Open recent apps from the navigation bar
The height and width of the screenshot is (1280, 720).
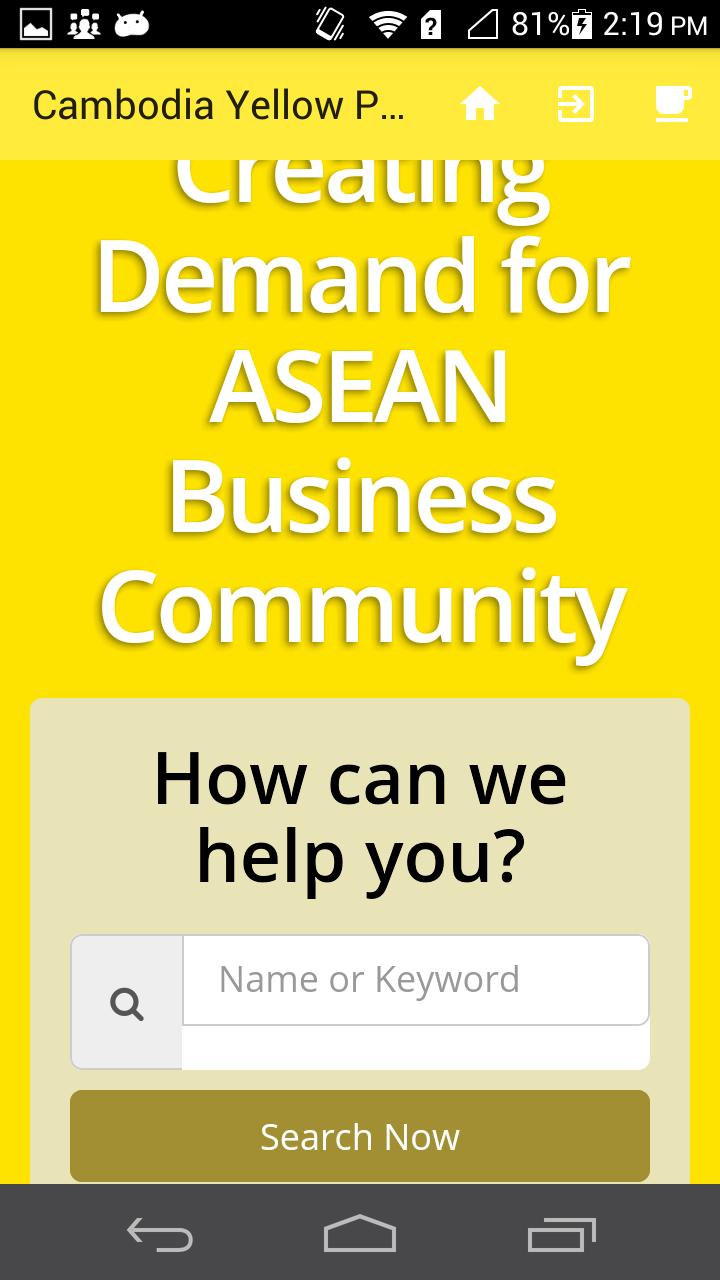(x=561, y=1234)
